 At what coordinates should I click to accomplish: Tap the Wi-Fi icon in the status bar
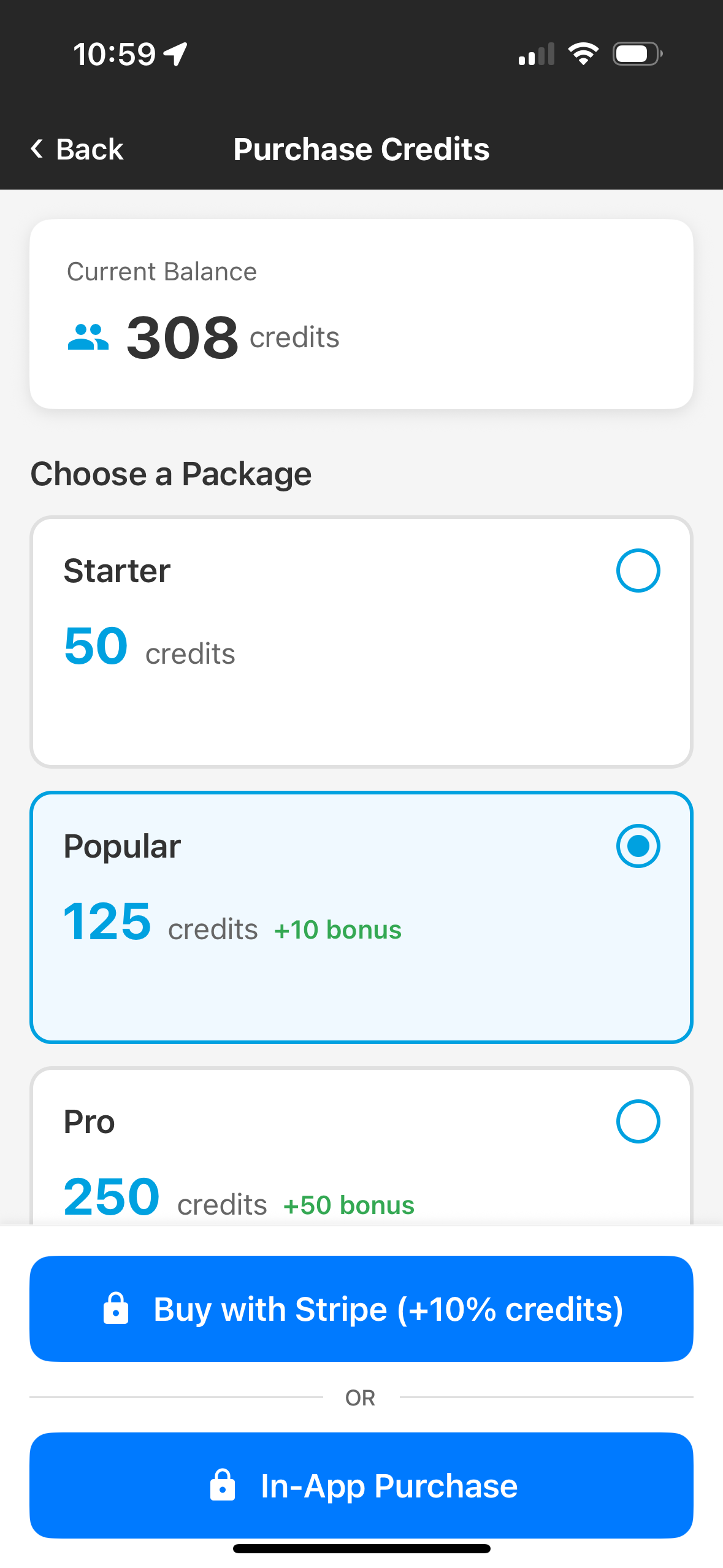[583, 53]
